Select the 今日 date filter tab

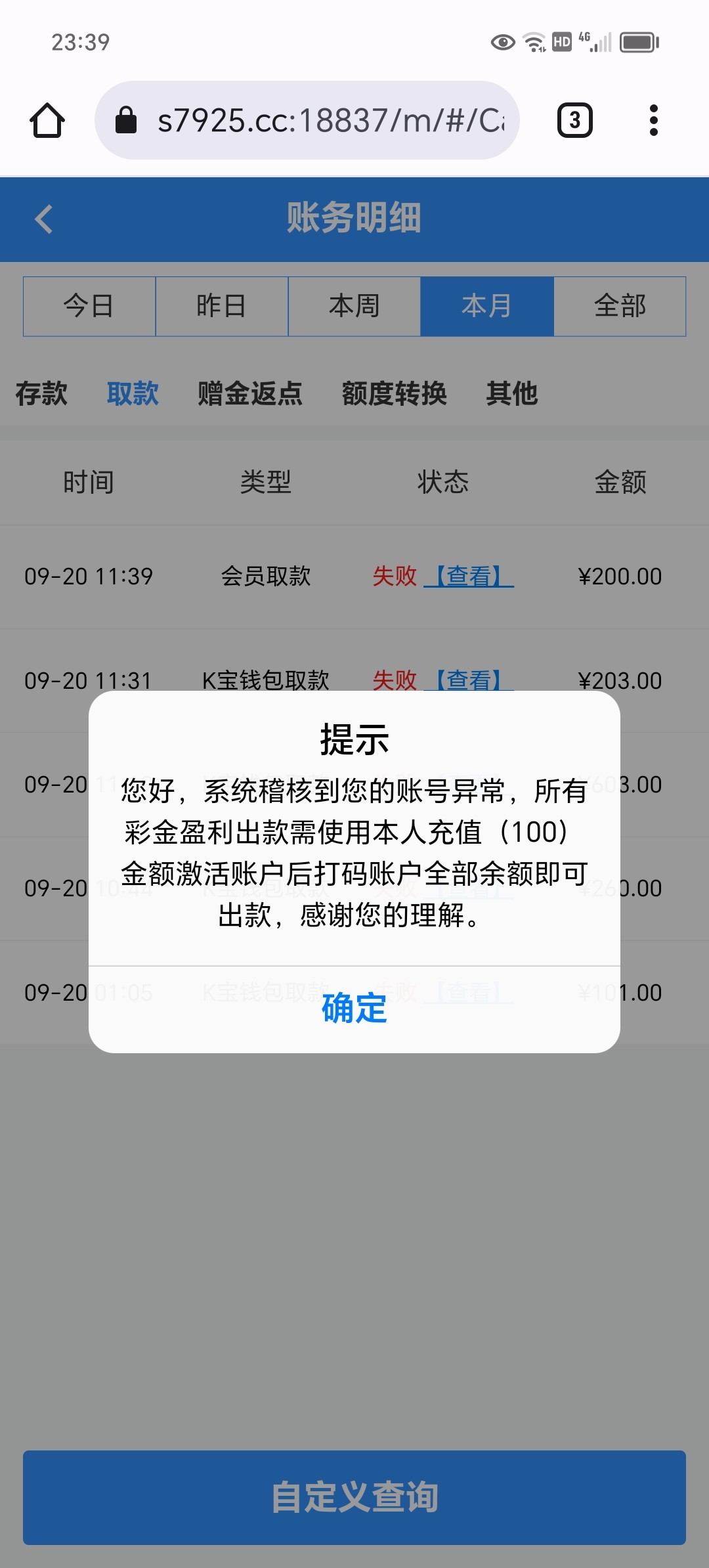(89, 305)
